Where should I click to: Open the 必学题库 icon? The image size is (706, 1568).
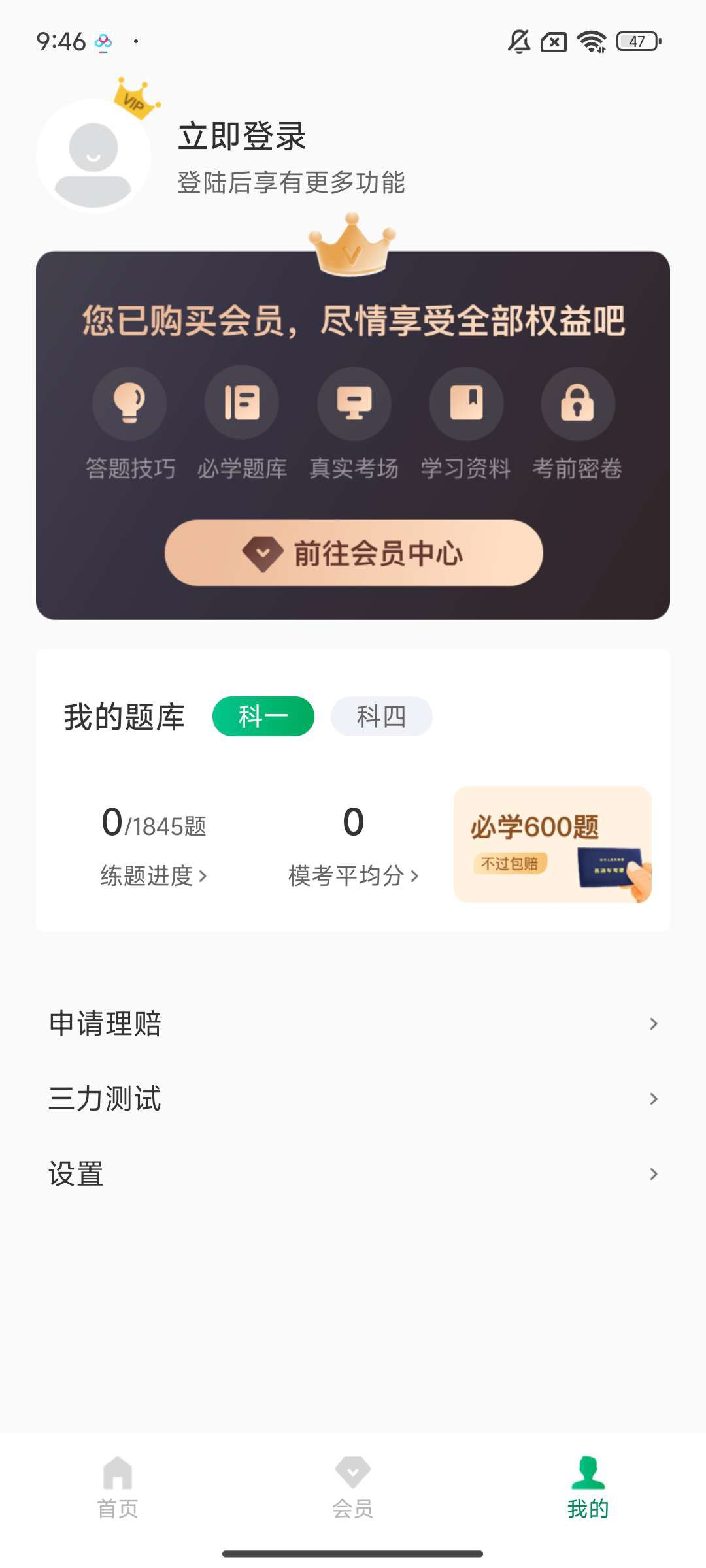click(241, 404)
